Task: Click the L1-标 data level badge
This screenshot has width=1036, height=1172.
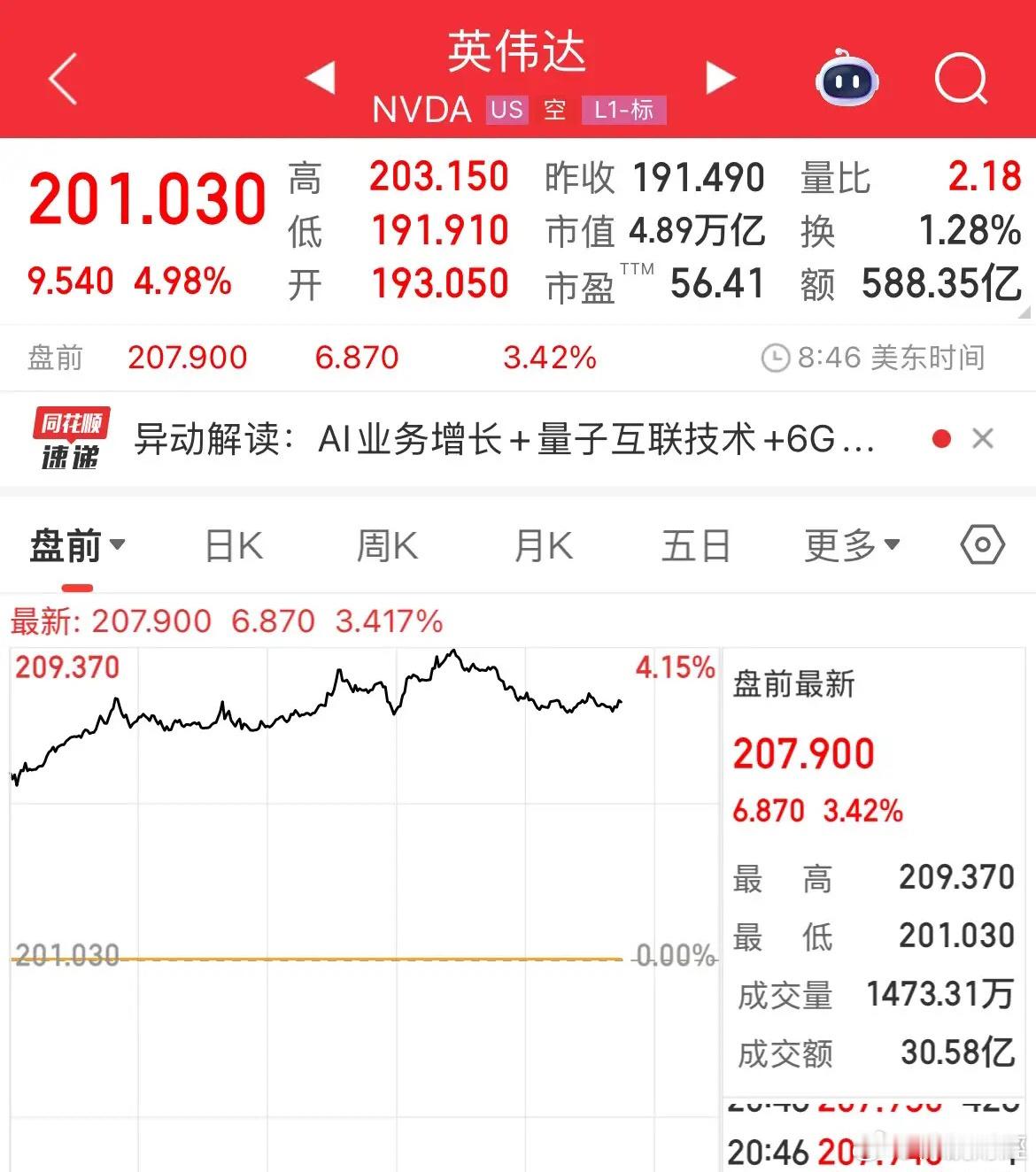Action: 623,111
